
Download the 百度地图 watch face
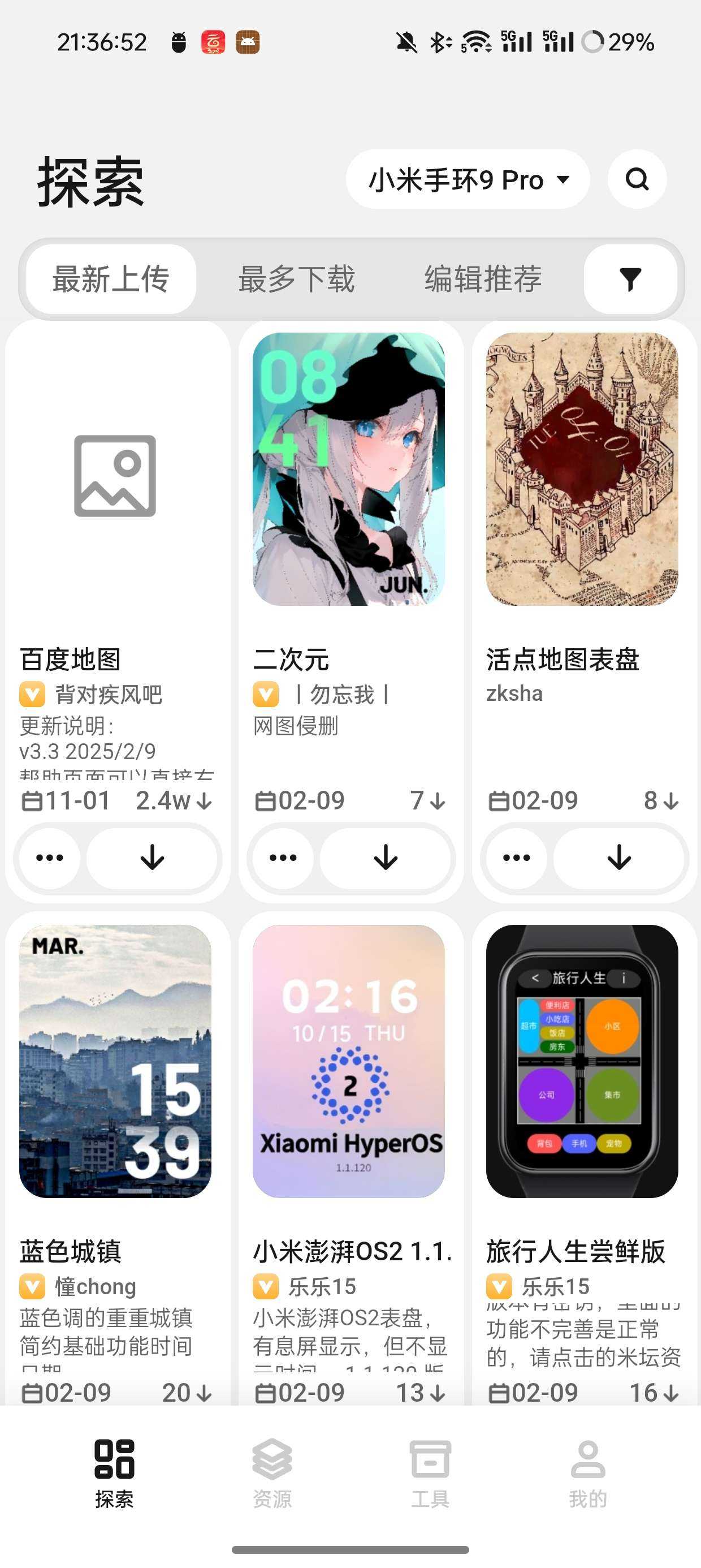point(152,858)
